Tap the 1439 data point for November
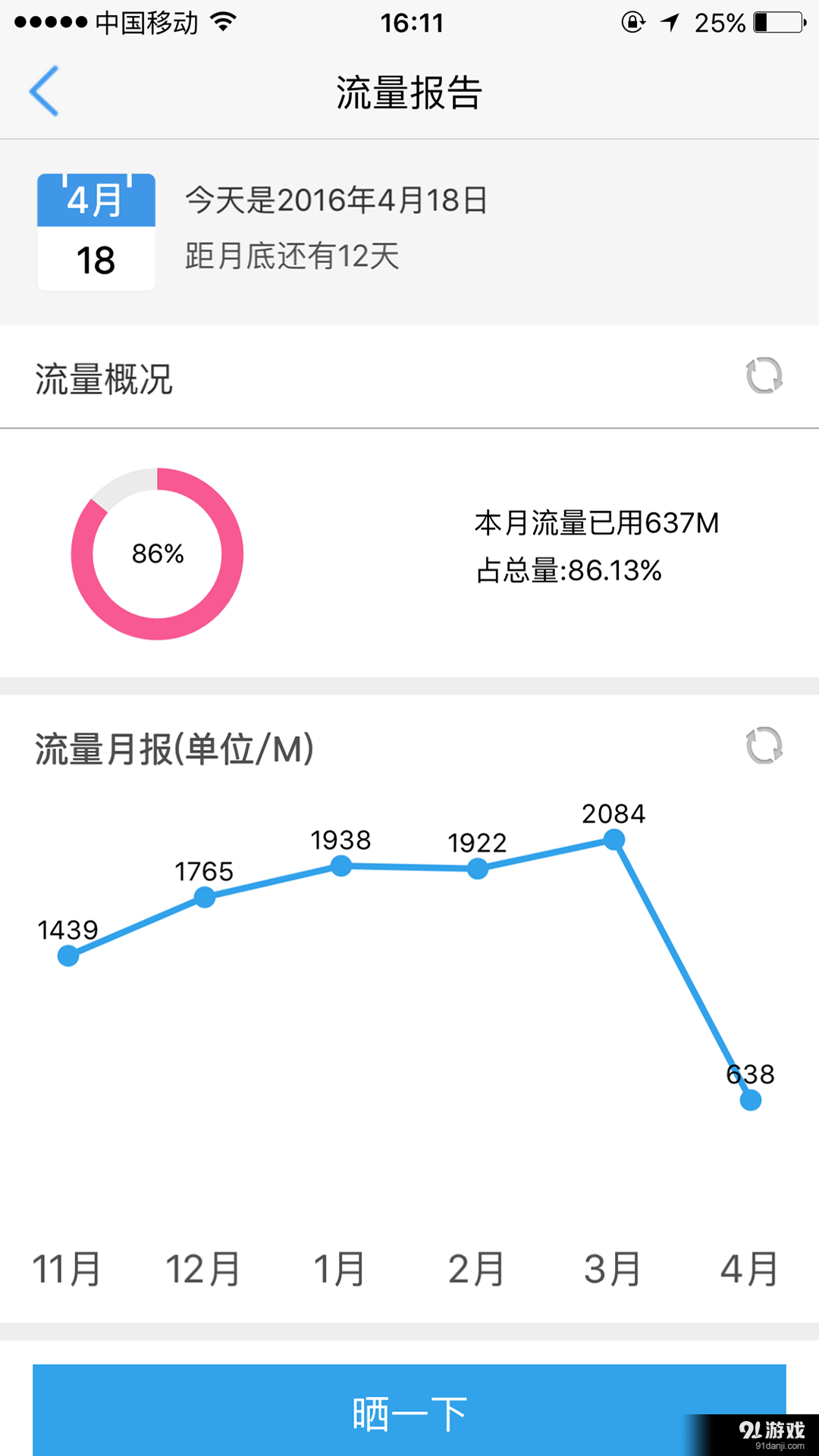819x1456 pixels. (x=69, y=956)
